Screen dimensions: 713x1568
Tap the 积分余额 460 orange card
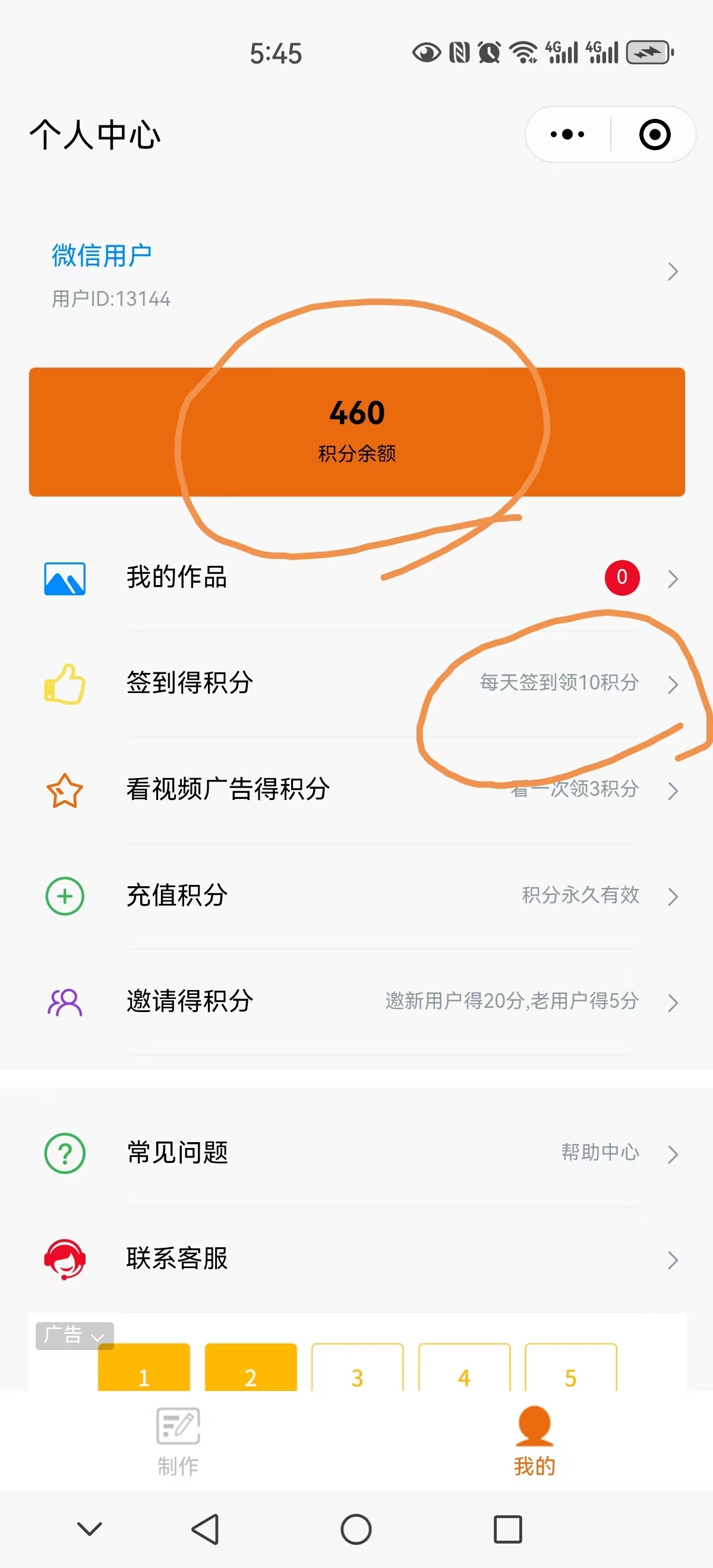click(357, 432)
